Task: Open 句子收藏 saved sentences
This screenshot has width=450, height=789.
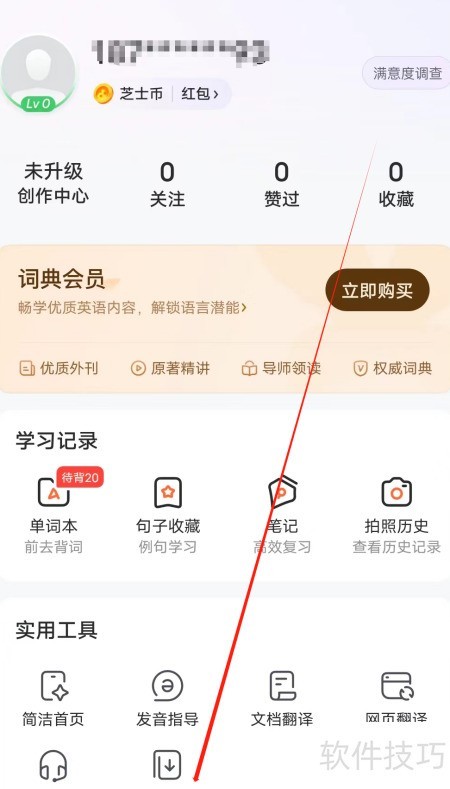Action: pyautogui.click(x=168, y=514)
